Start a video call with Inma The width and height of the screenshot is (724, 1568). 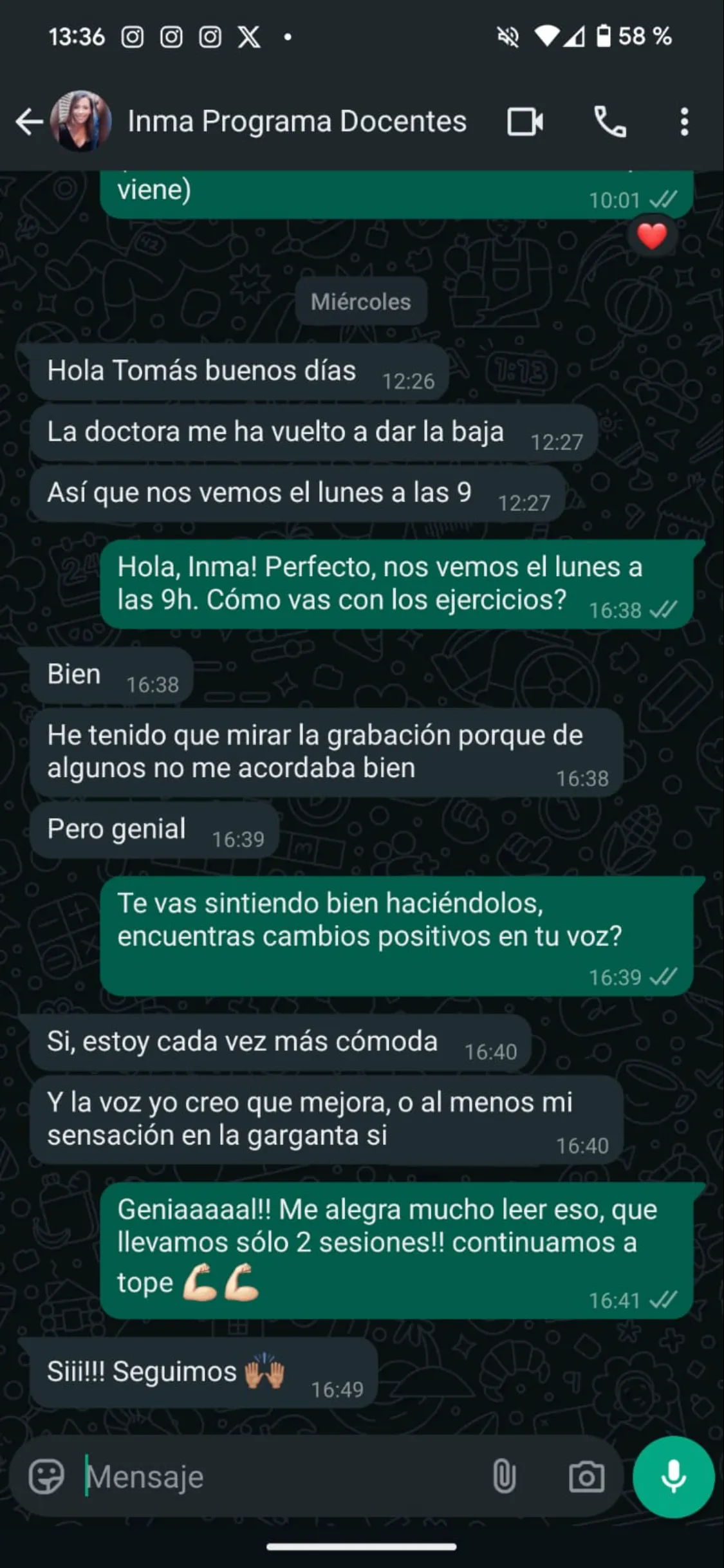[525, 122]
